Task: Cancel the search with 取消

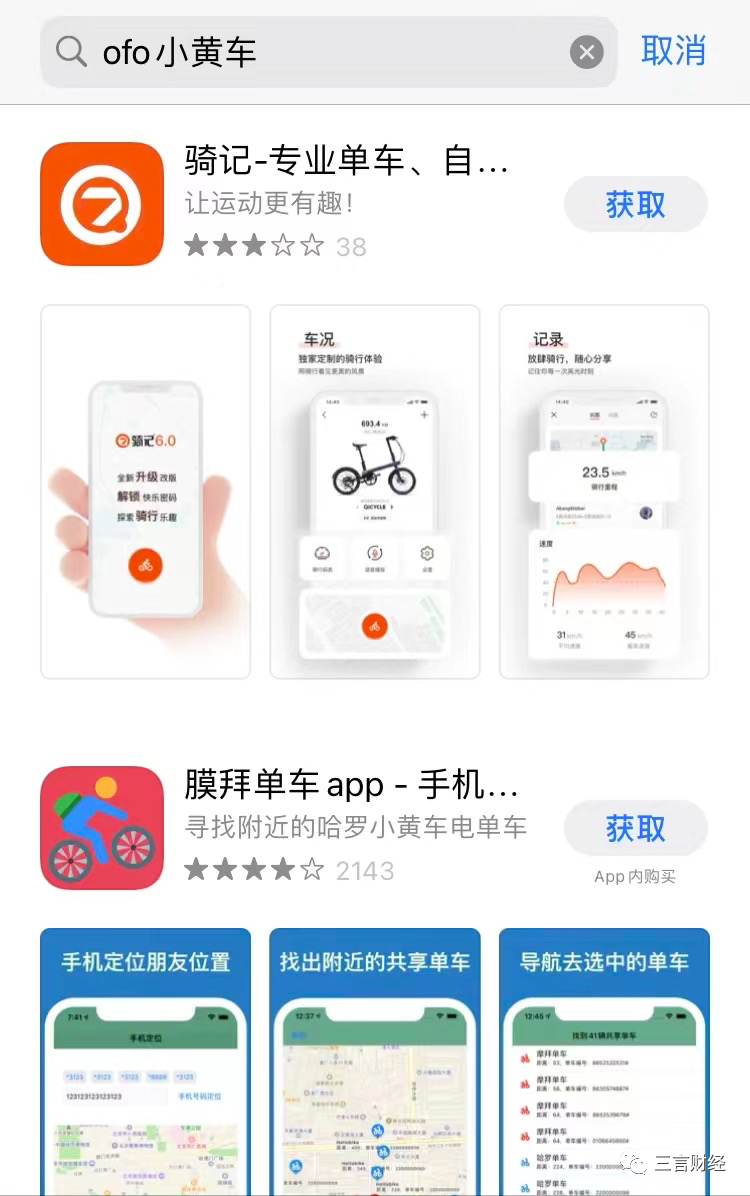Action: pos(673,51)
